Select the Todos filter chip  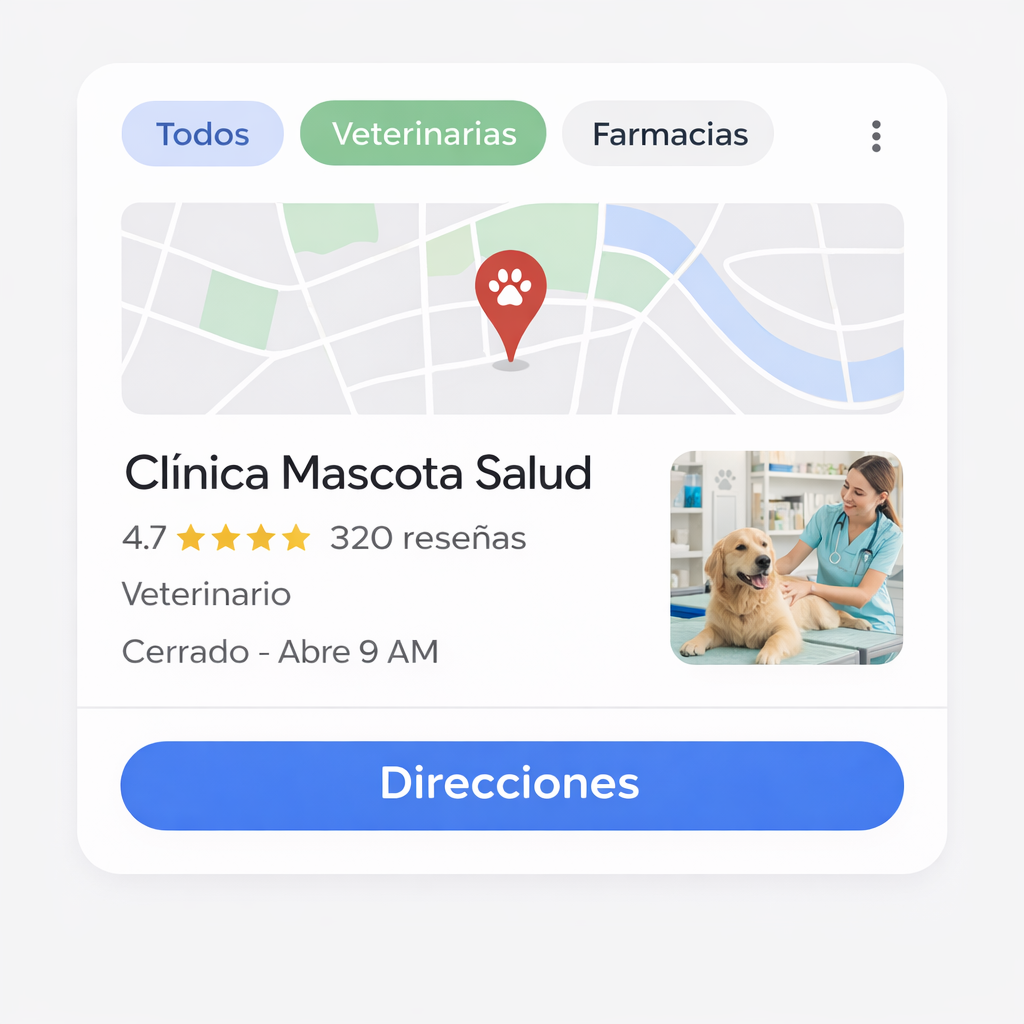pyautogui.click(x=203, y=134)
